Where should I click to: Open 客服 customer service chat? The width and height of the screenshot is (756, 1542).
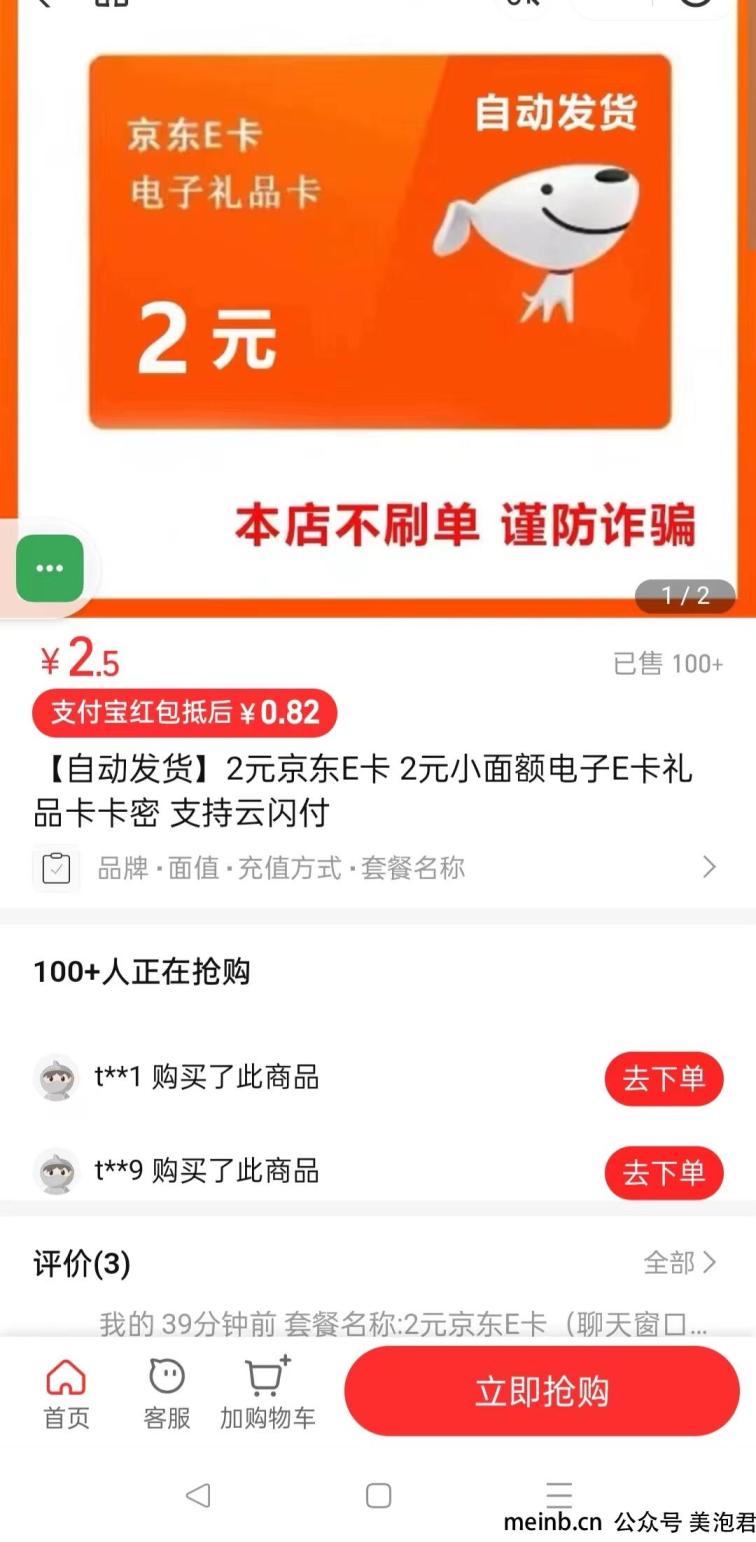pyautogui.click(x=167, y=1394)
